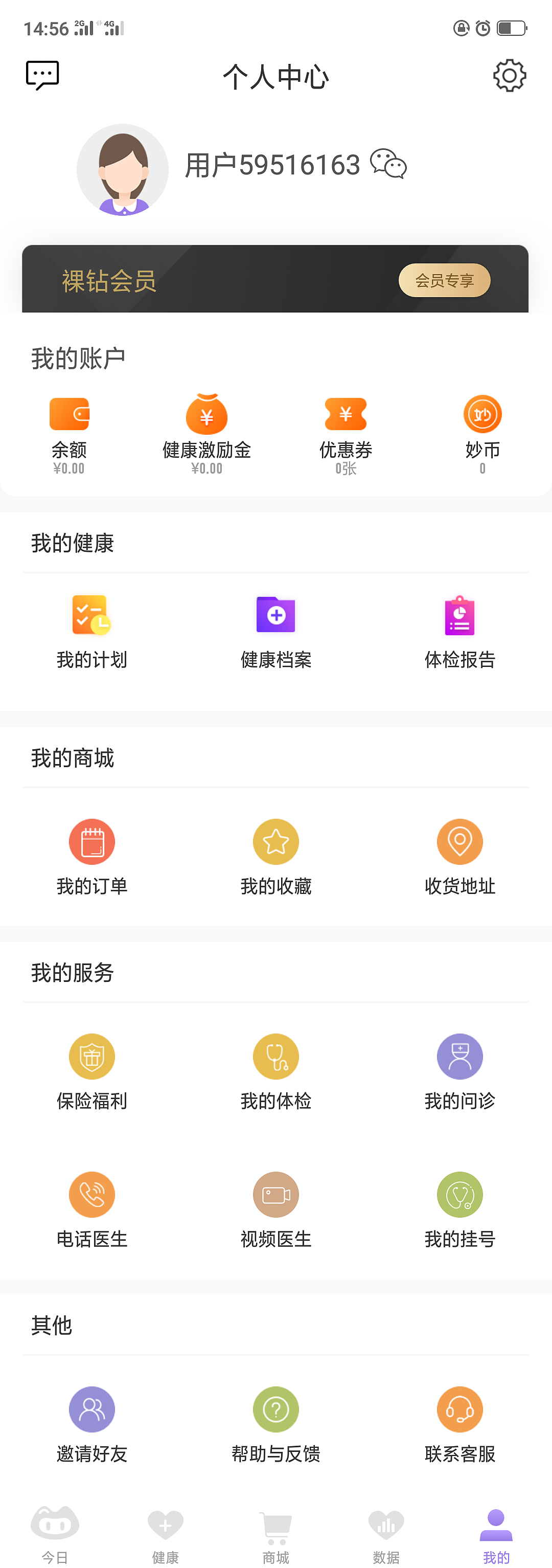Select the 收货地址 location pin icon
552x1568 pixels.
(x=459, y=842)
